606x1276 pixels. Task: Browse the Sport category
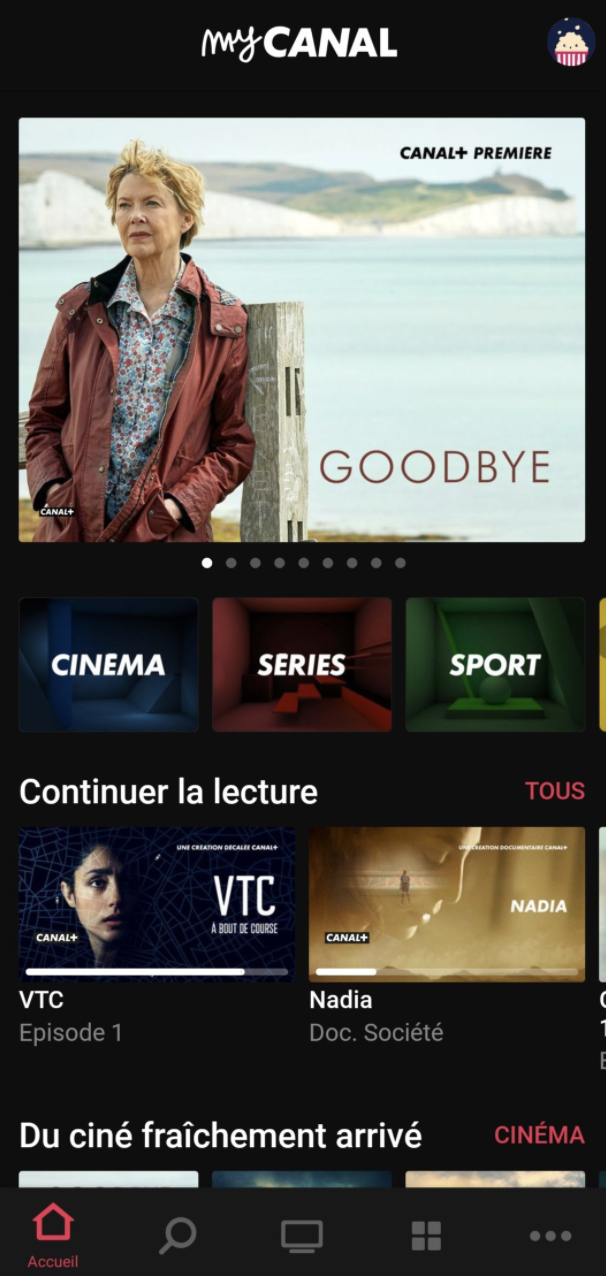point(494,665)
